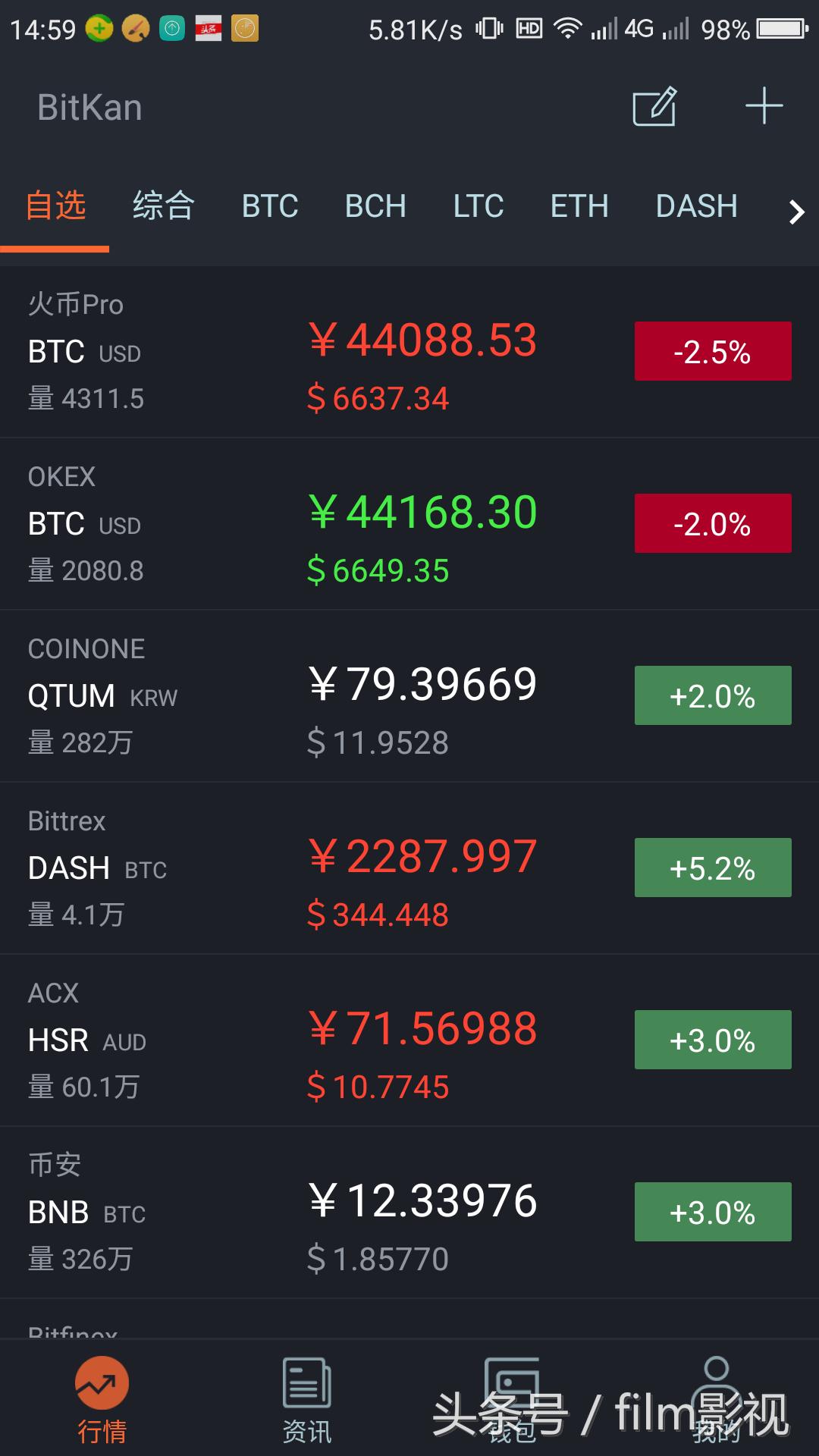This screenshot has height=1456, width=819.
Task: Open the 我的 profile tab
Action: (716, 1400)
